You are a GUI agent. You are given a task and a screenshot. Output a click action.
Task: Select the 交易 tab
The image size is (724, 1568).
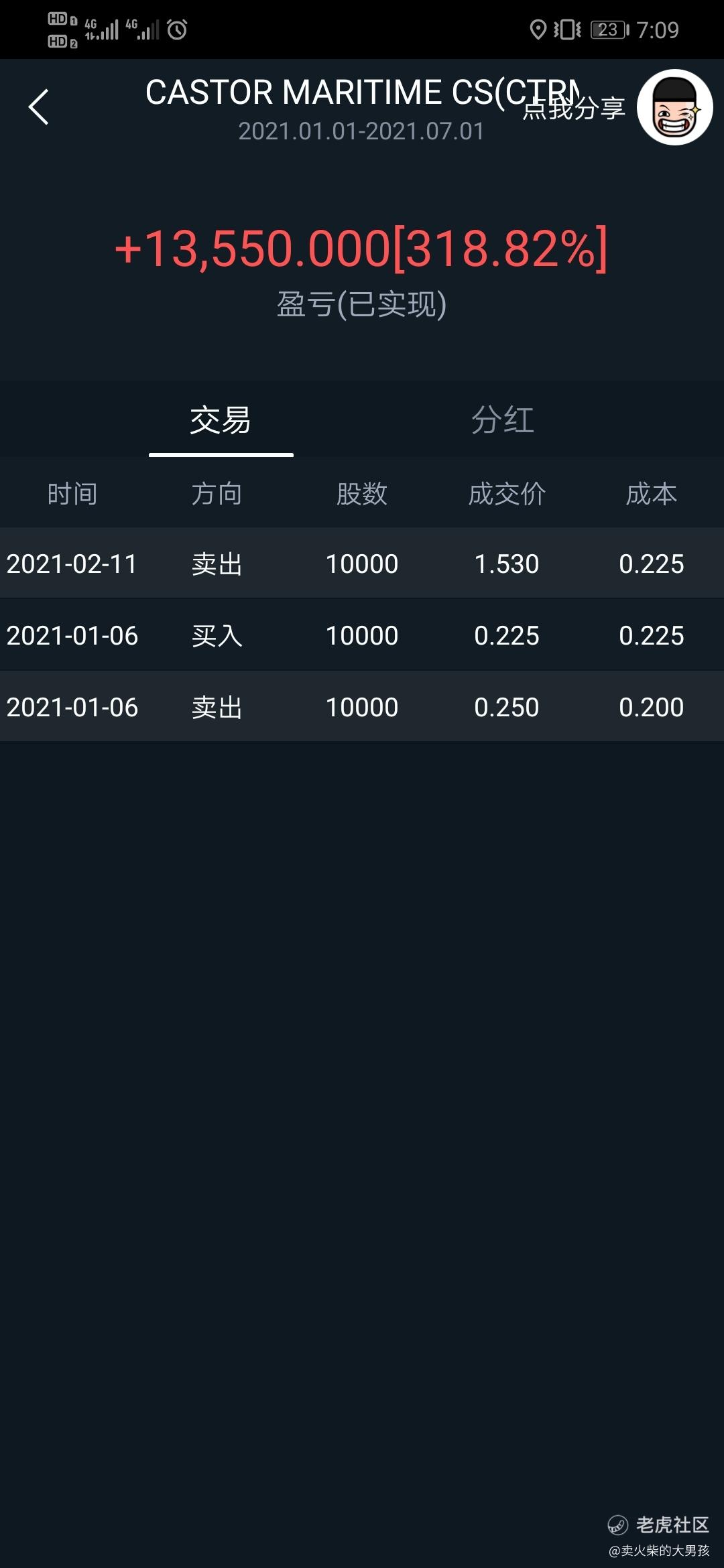221,420
